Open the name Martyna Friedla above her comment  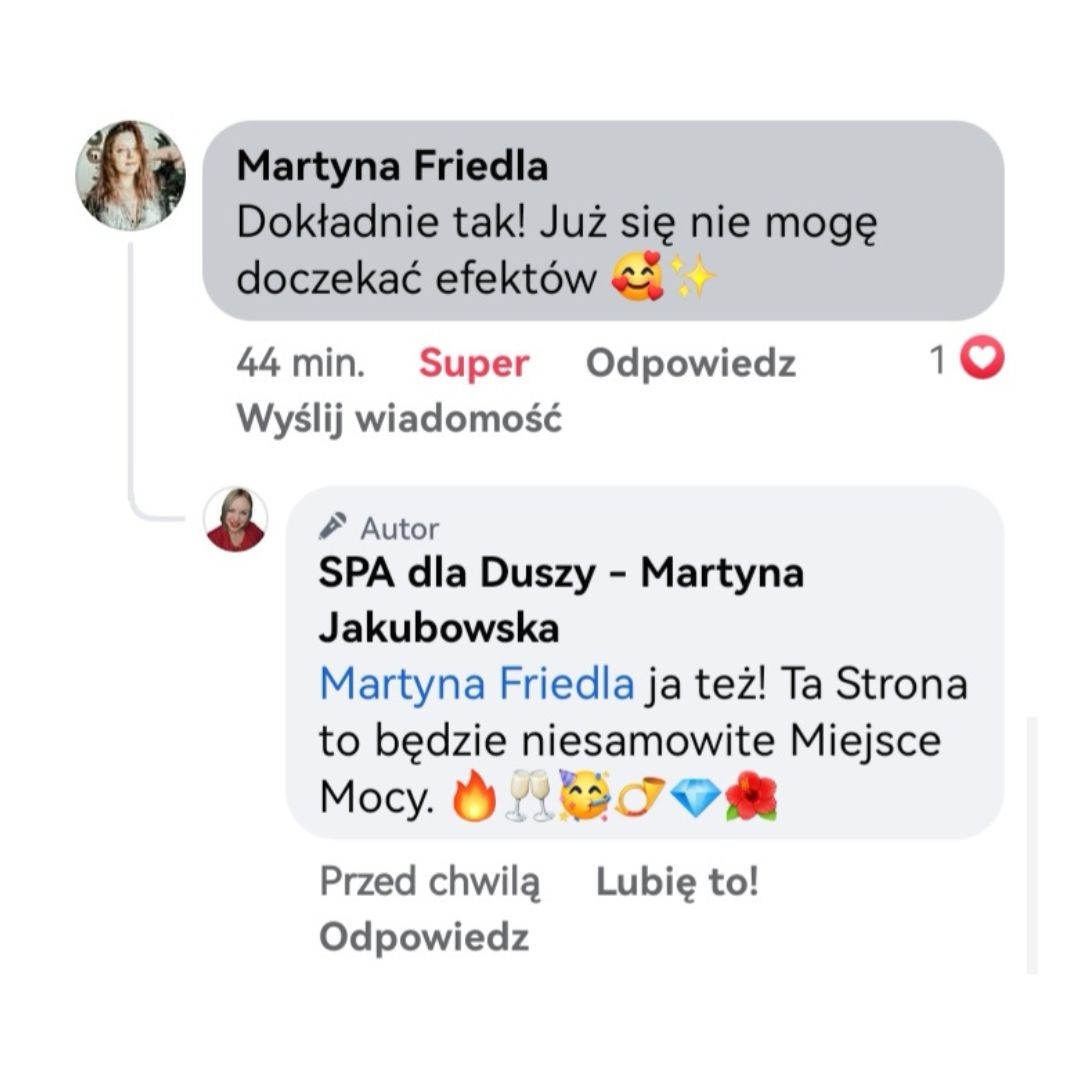pos(392,166)
